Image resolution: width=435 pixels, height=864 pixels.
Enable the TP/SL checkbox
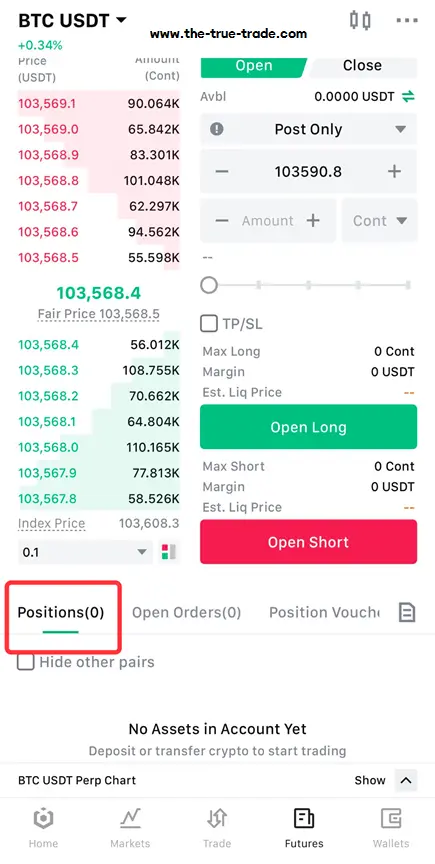(x=208, y=324)
